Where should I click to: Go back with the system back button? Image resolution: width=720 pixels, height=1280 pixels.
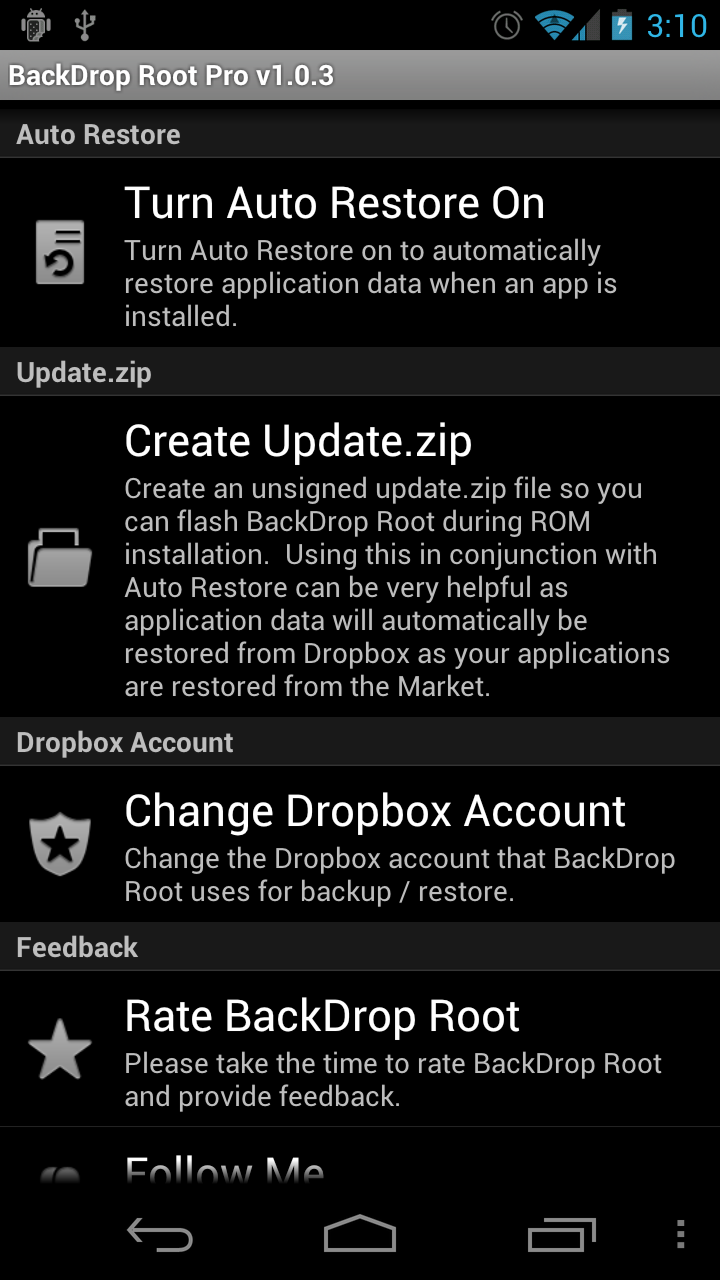click(160, 1235)
